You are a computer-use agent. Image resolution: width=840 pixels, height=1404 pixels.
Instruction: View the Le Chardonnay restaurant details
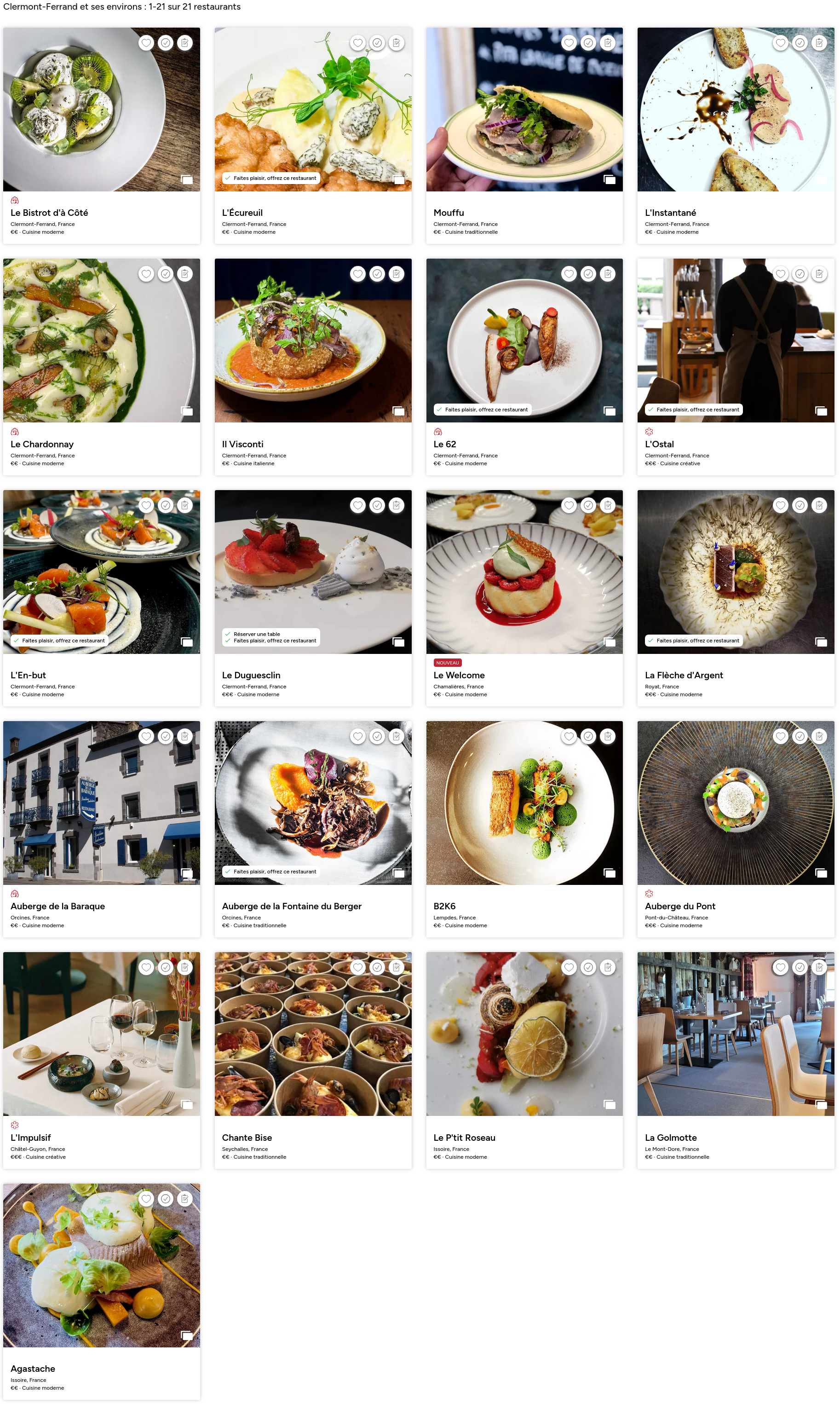click(x=42, y=445)
